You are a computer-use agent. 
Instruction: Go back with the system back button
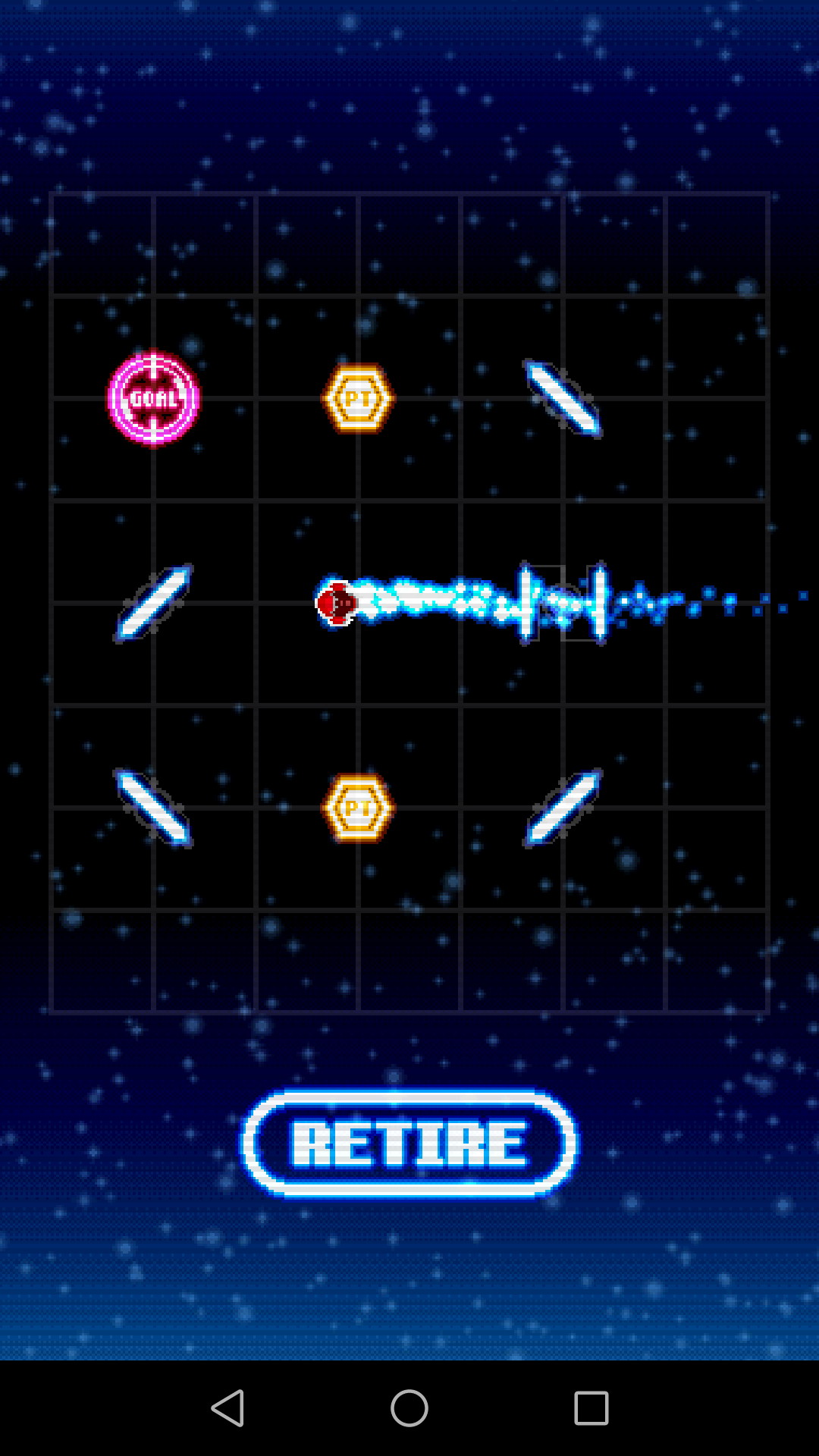(227, 1408)
